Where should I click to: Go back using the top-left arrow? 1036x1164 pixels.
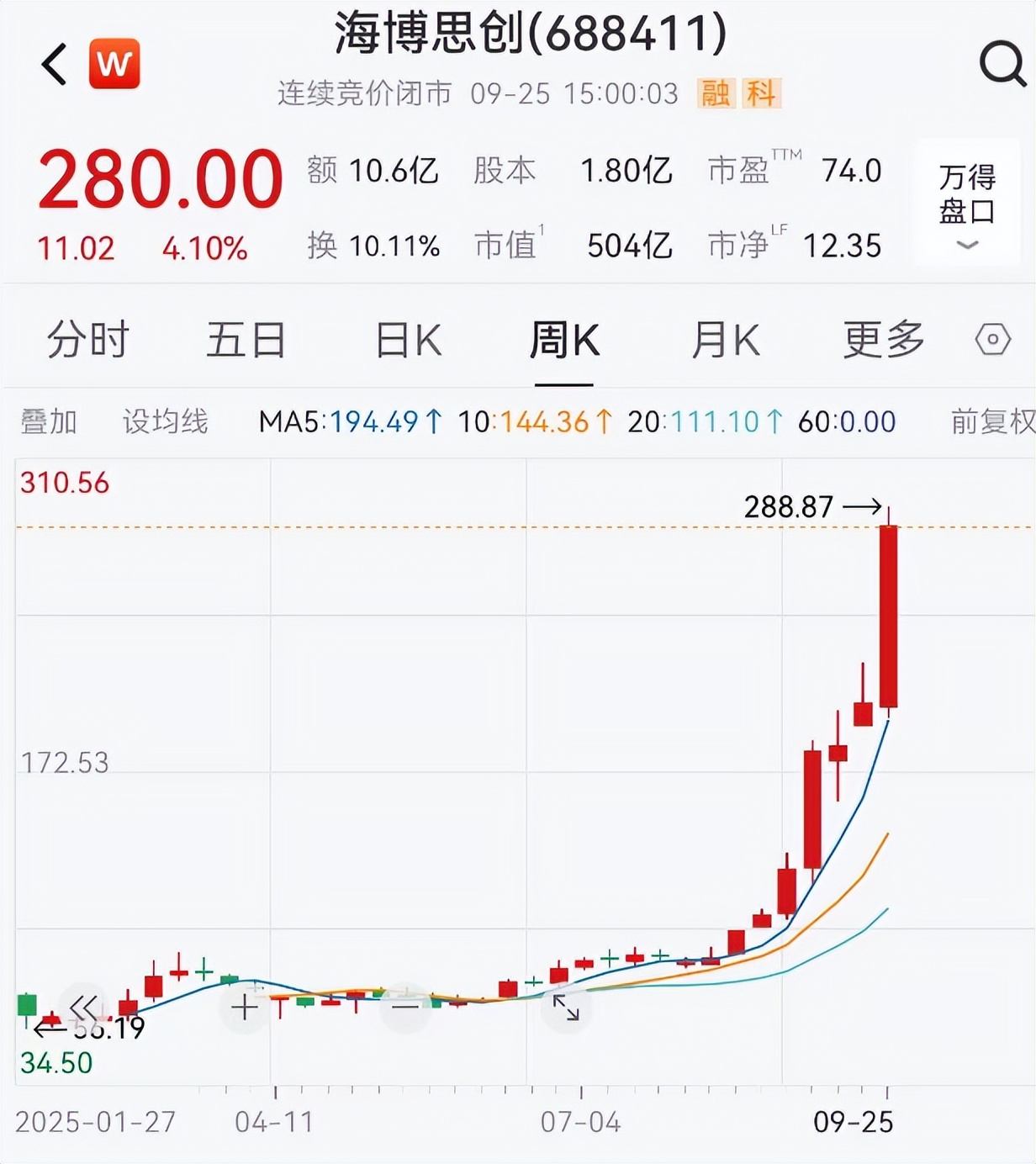point(55,65)
